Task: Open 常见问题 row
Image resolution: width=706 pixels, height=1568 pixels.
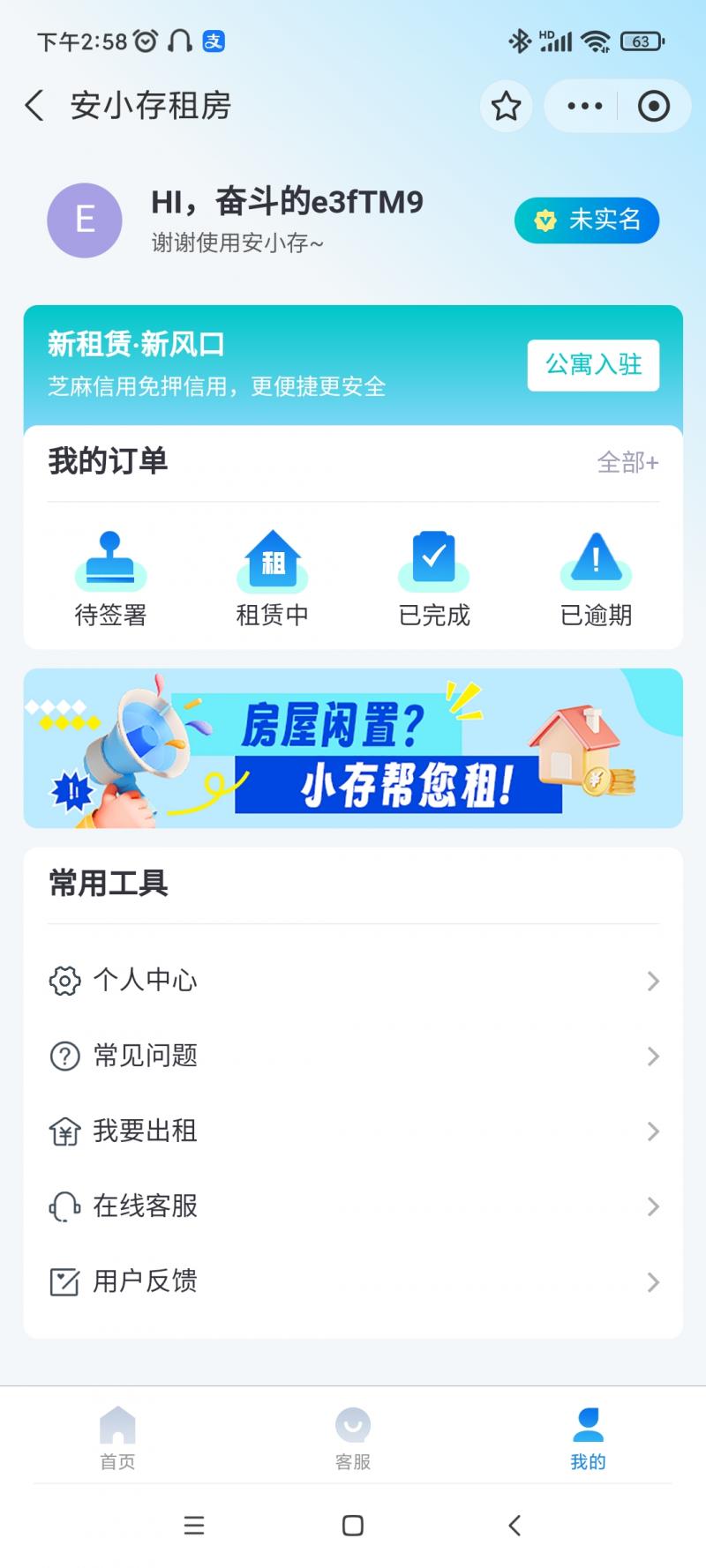Action: (353, 1056)
